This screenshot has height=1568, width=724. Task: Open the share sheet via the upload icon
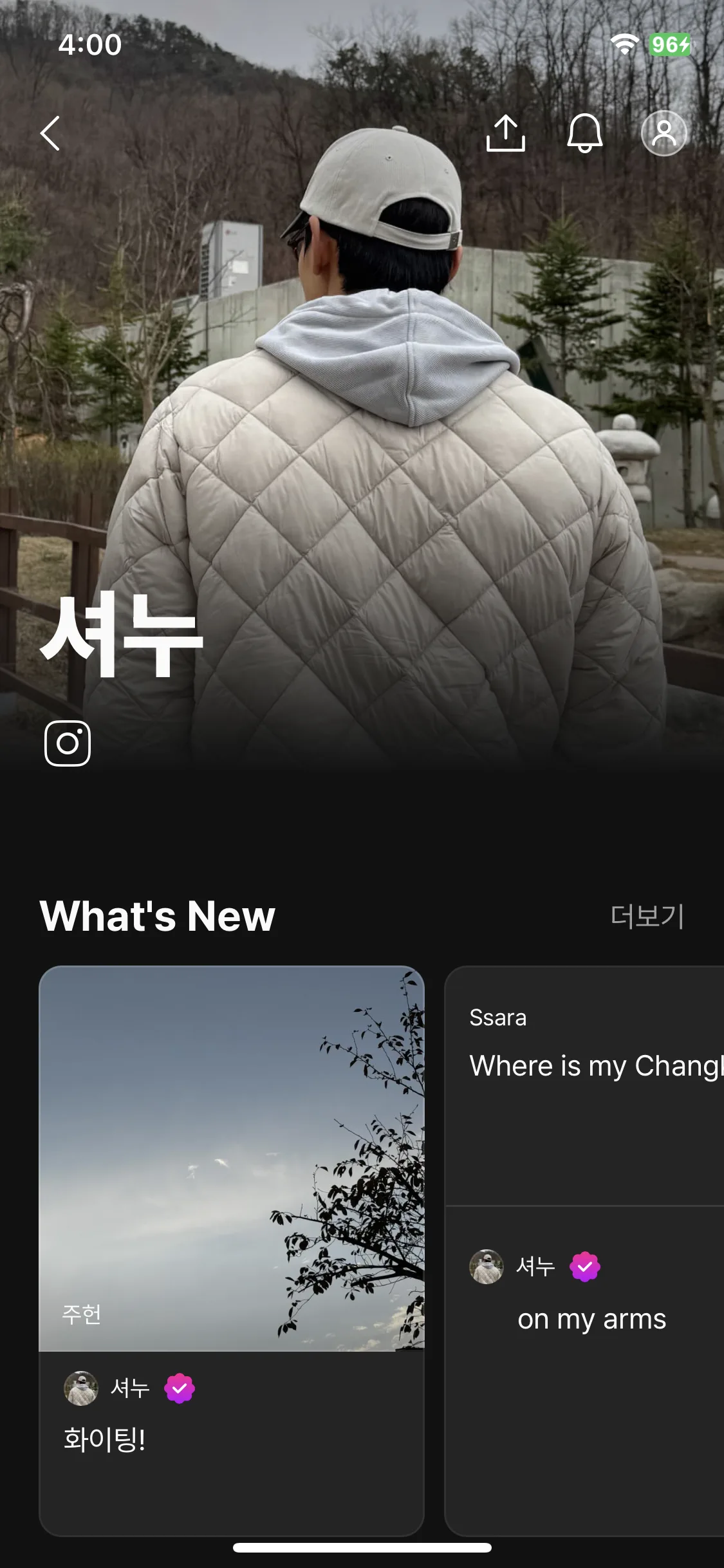[x=506, y=133]
